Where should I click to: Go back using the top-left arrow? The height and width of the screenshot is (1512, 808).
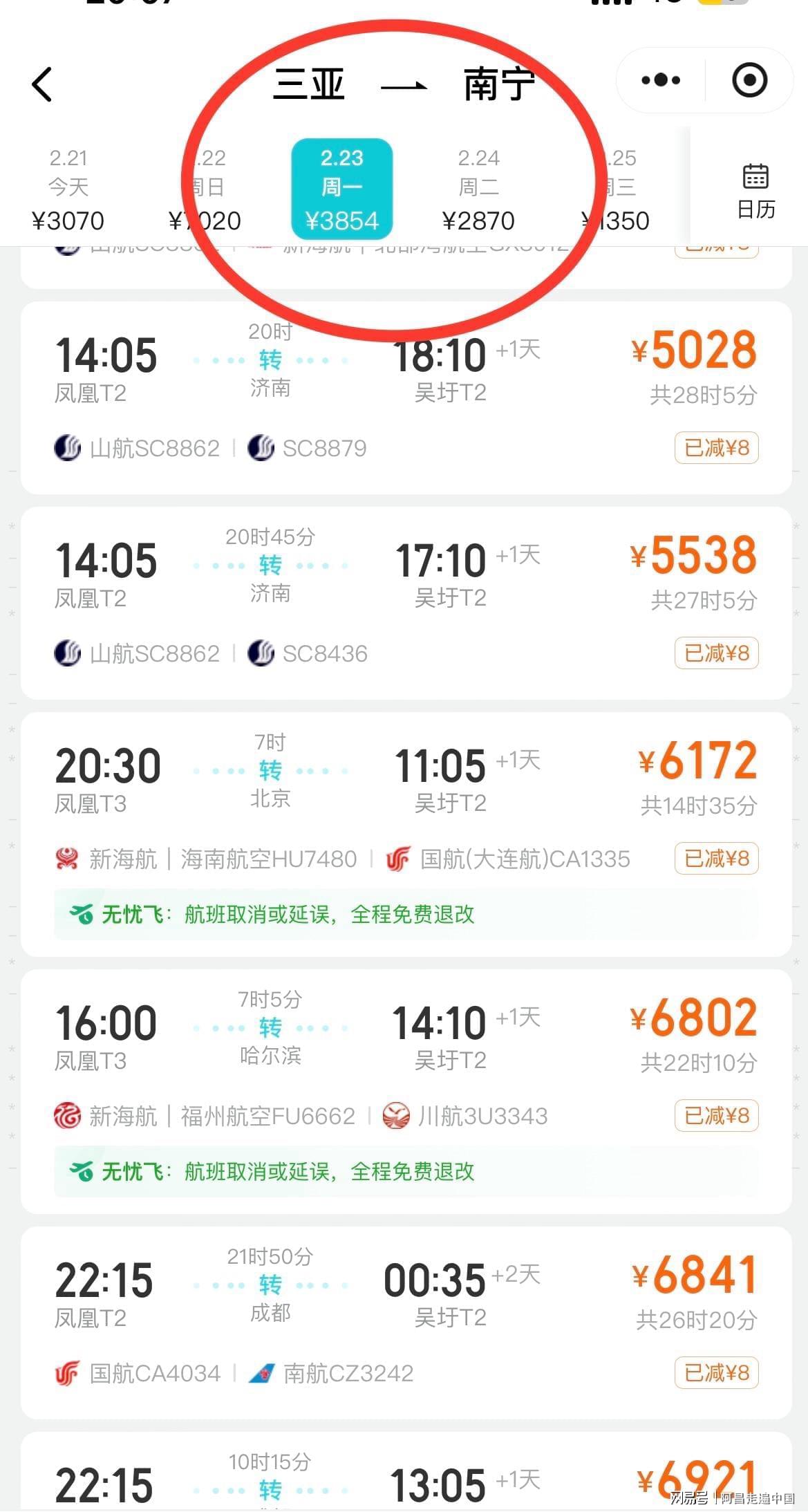(x=42, y=84)
